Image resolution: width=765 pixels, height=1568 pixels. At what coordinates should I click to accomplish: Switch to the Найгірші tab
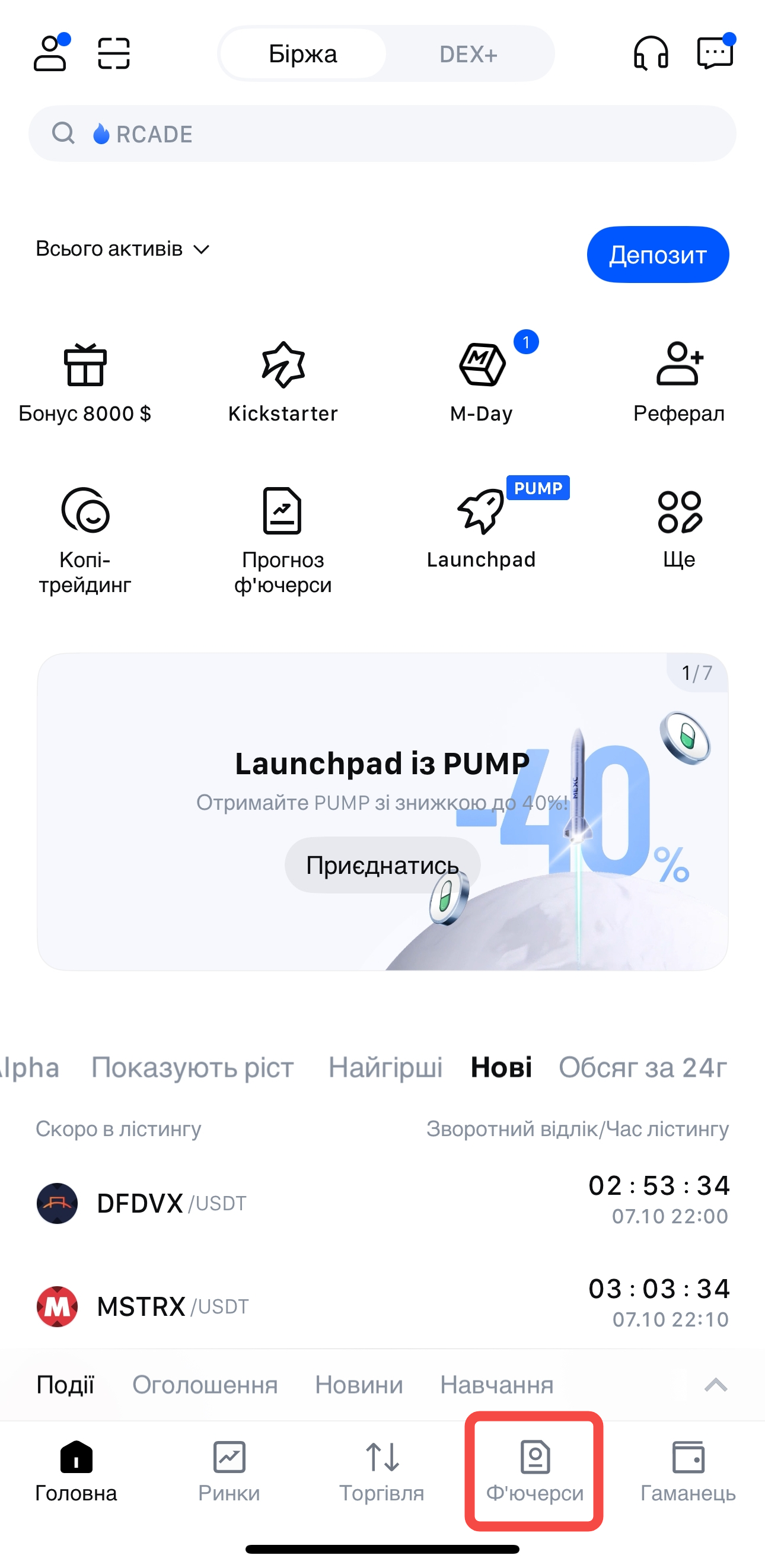[385, 1067]
